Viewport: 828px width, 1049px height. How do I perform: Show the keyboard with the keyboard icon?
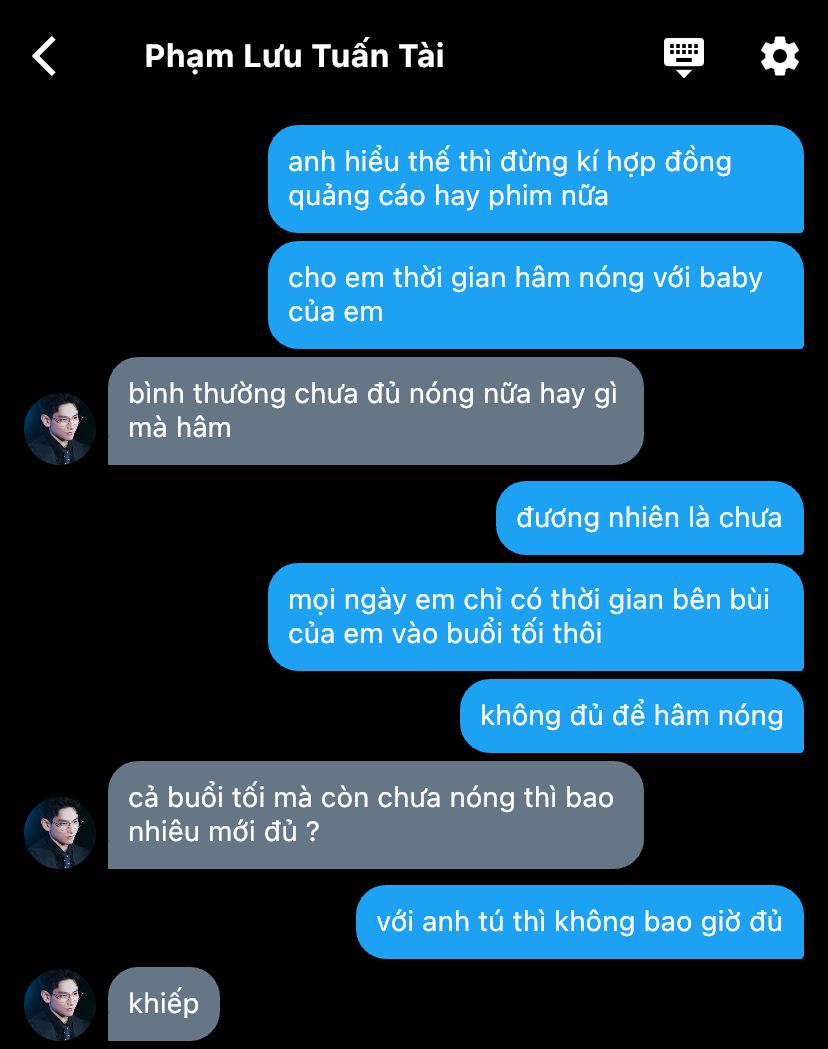684,56
